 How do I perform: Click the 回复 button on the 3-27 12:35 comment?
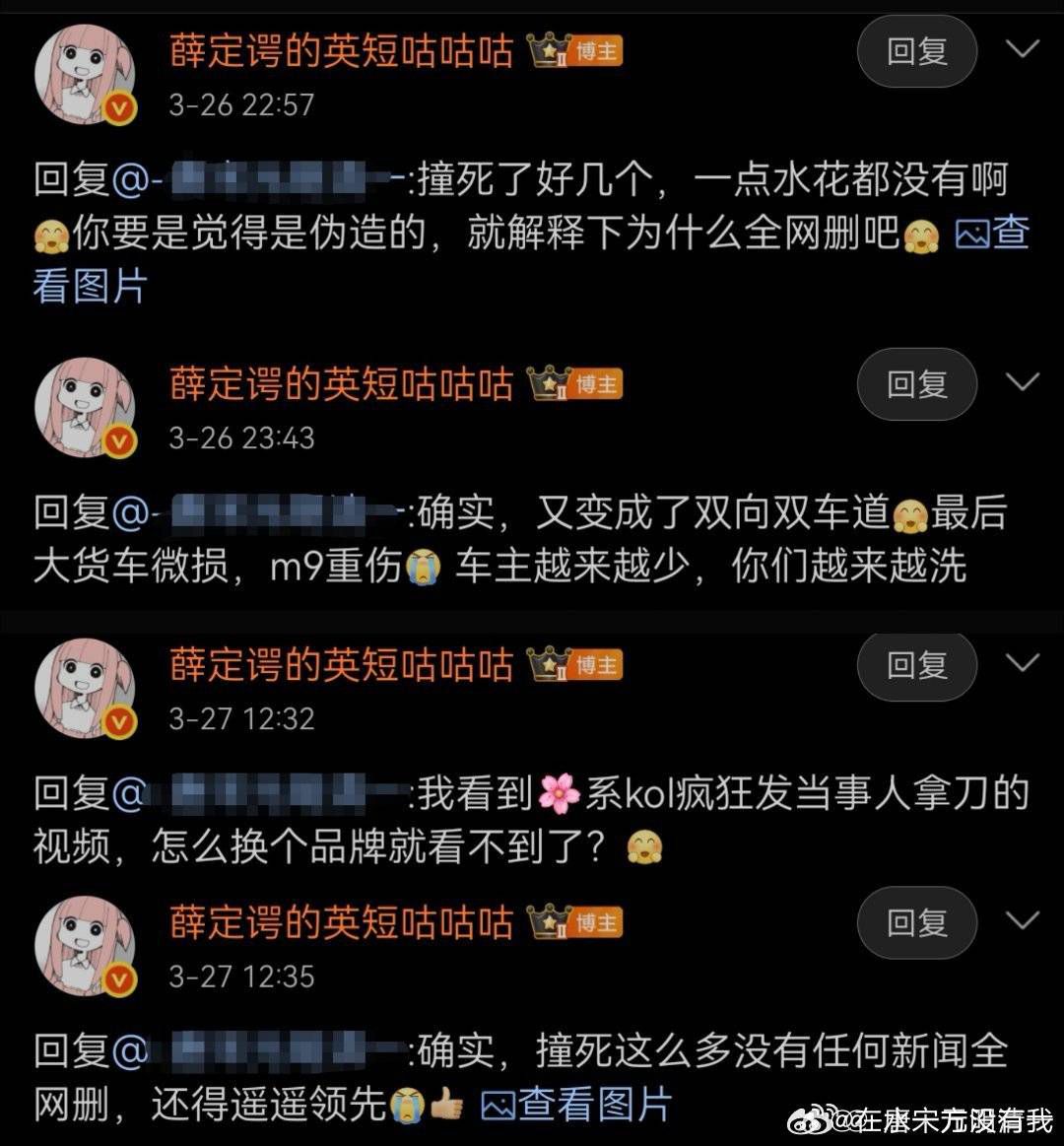coord(916,923)
